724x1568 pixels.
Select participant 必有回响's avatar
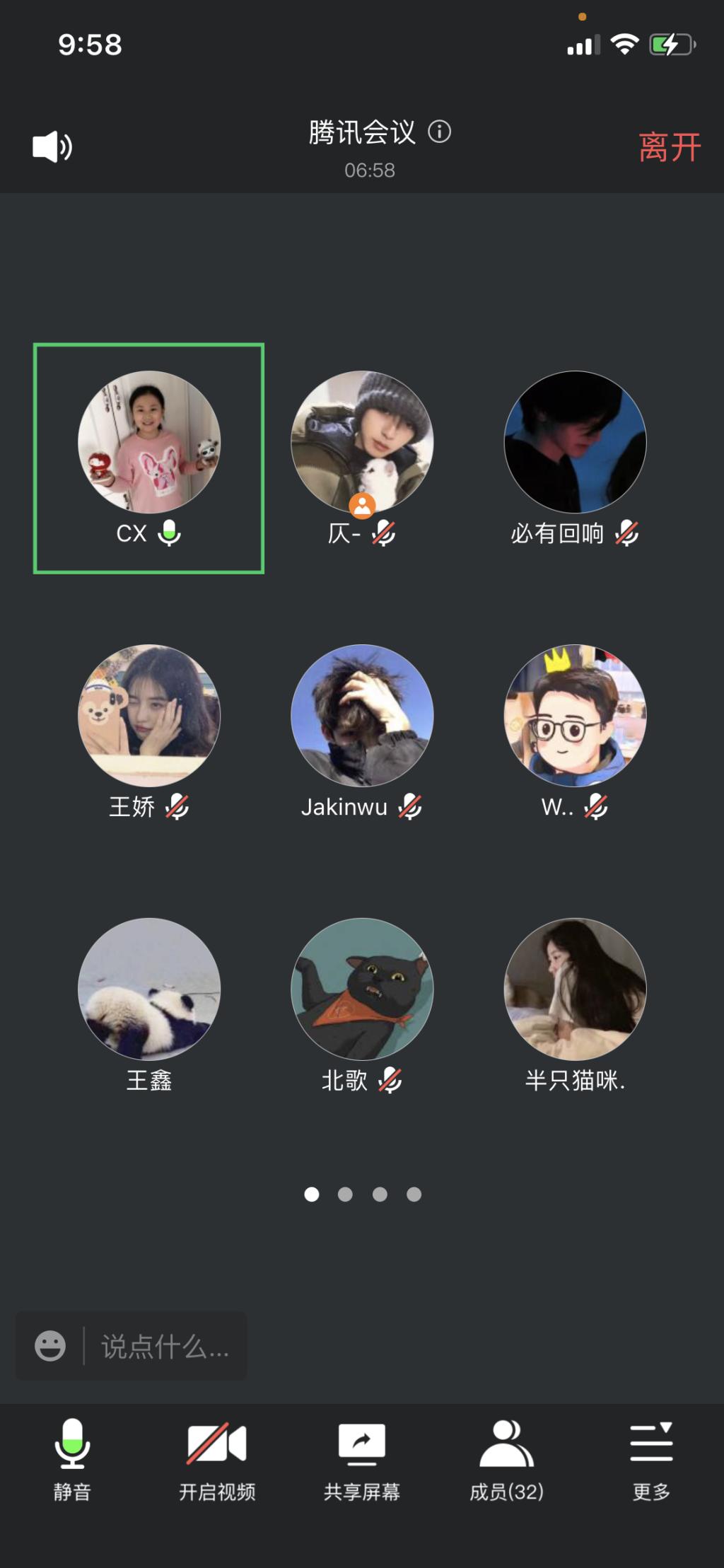[575, 442]
